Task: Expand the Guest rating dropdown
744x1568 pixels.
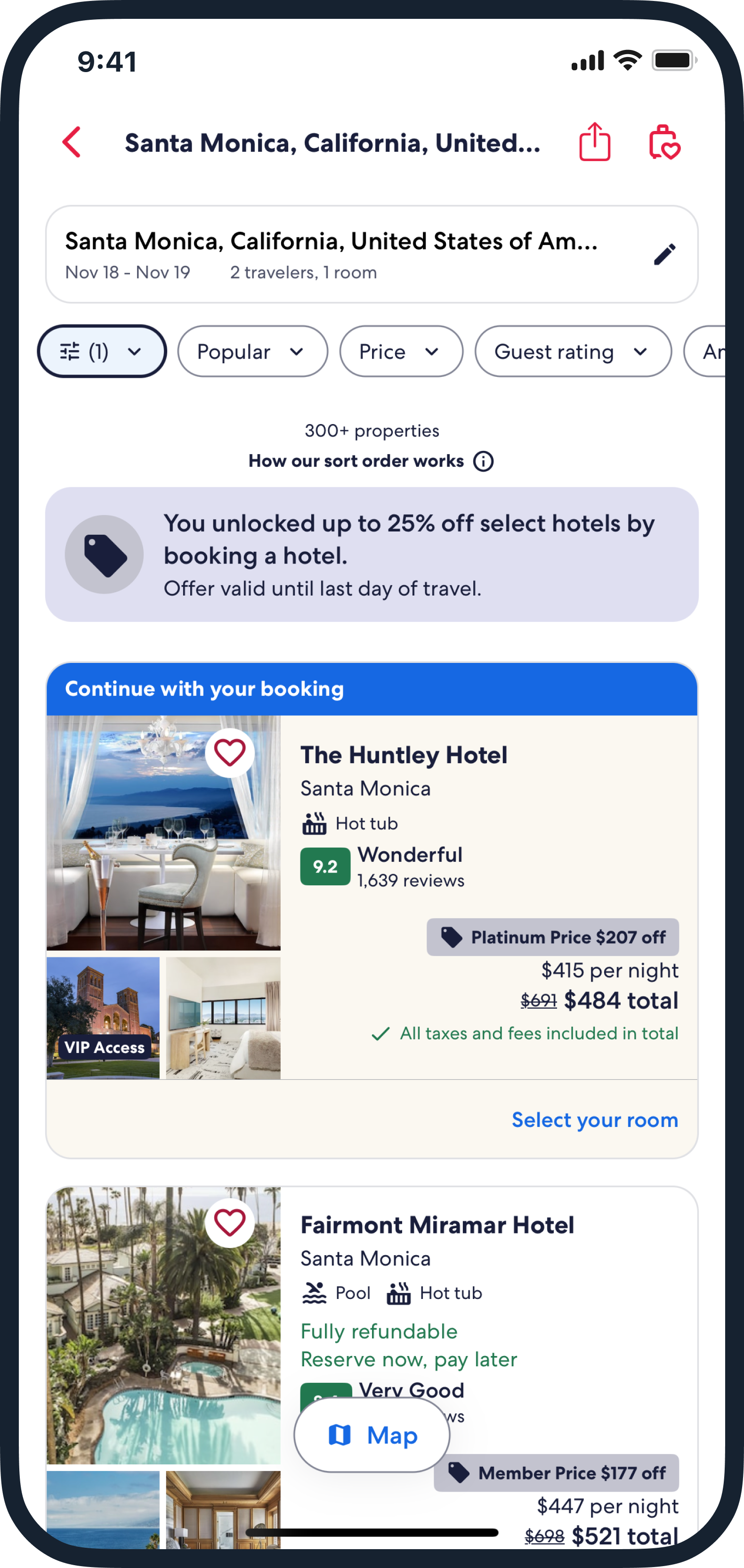Action: tap(573, 351)
